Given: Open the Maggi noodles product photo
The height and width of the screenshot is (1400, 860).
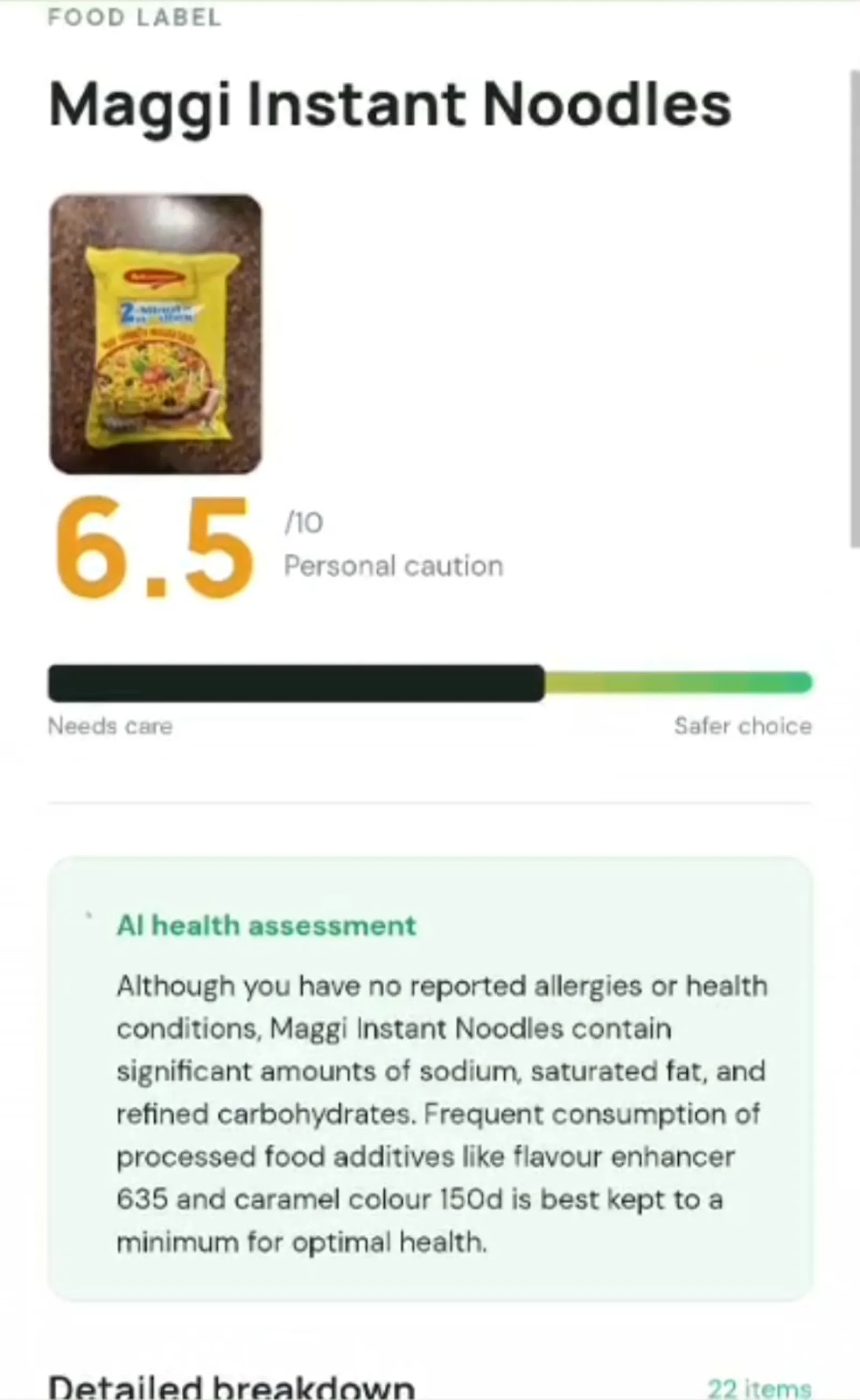Looking at the screenshot, I should point(155,334).
